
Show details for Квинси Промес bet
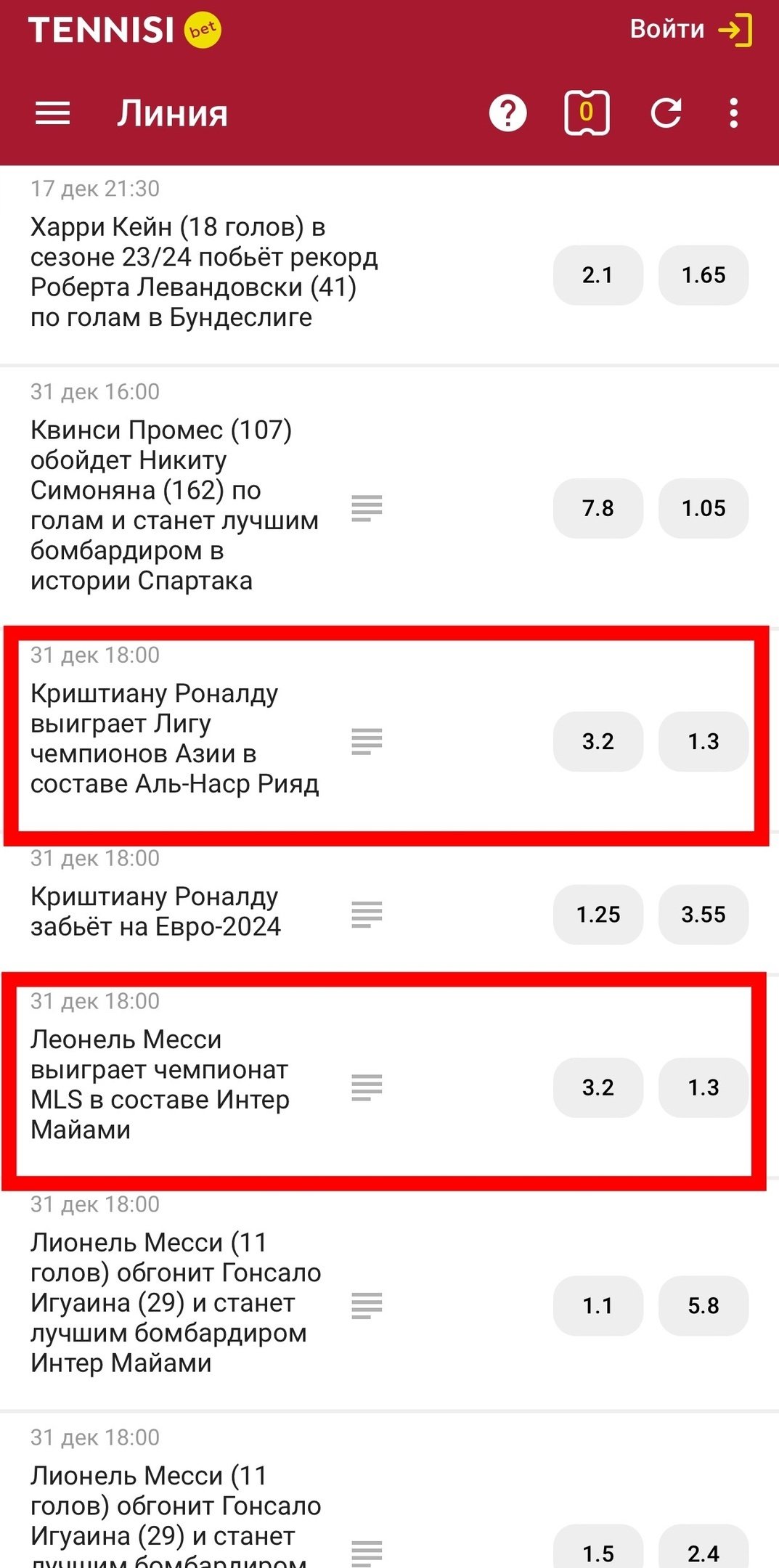pyautogui.click(x=367, y=508)
